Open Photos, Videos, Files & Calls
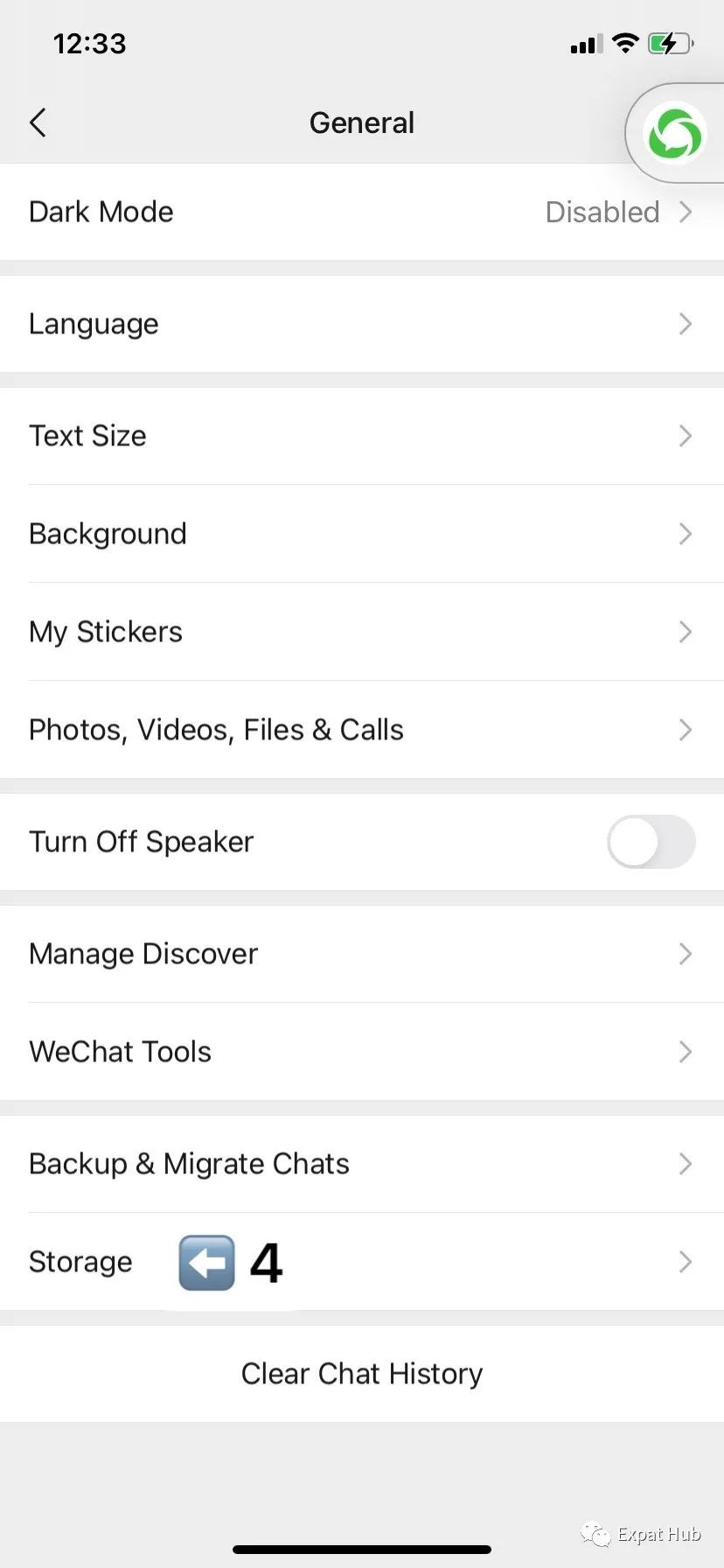This screenshot has width=724, height=1568. tap(362, 730)
